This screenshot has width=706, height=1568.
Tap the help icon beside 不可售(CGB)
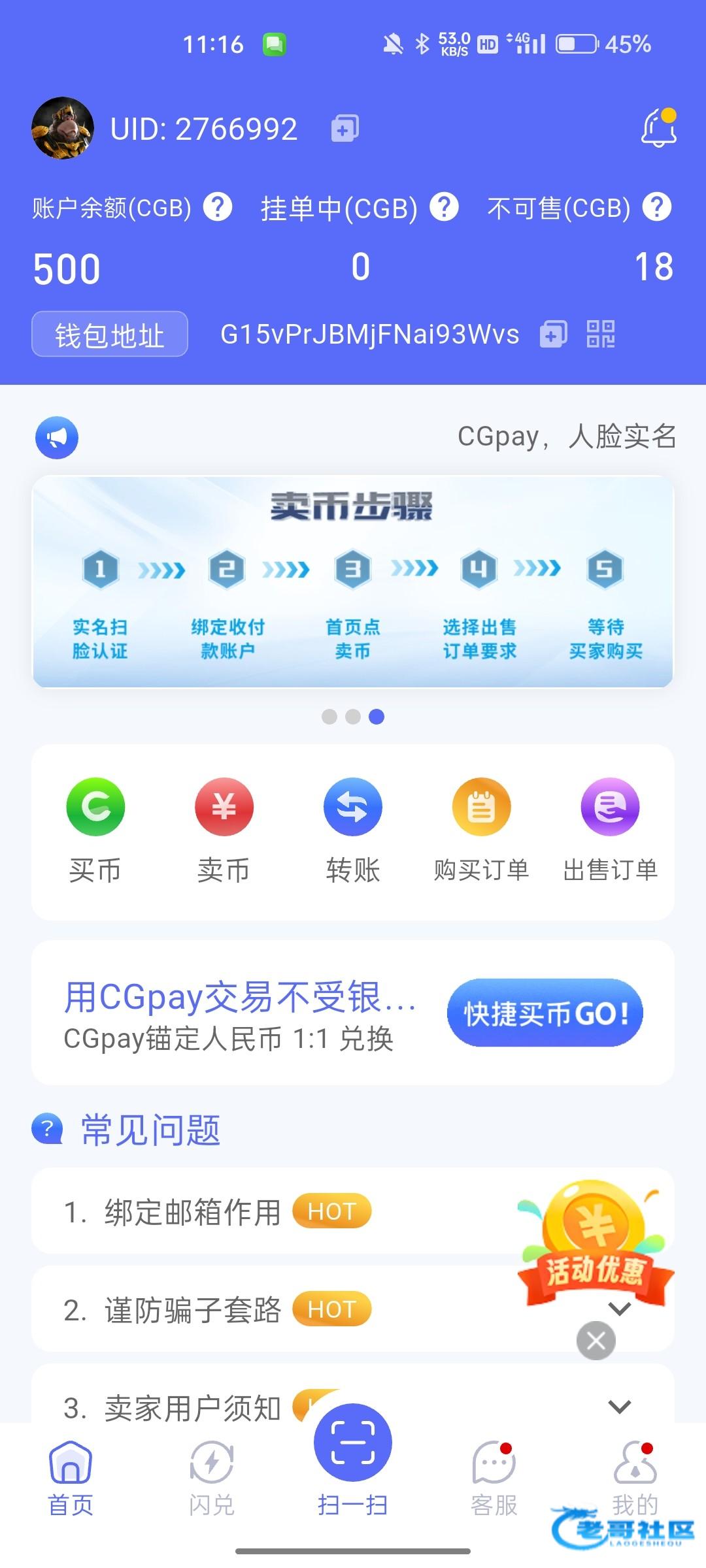pos(657,208)
